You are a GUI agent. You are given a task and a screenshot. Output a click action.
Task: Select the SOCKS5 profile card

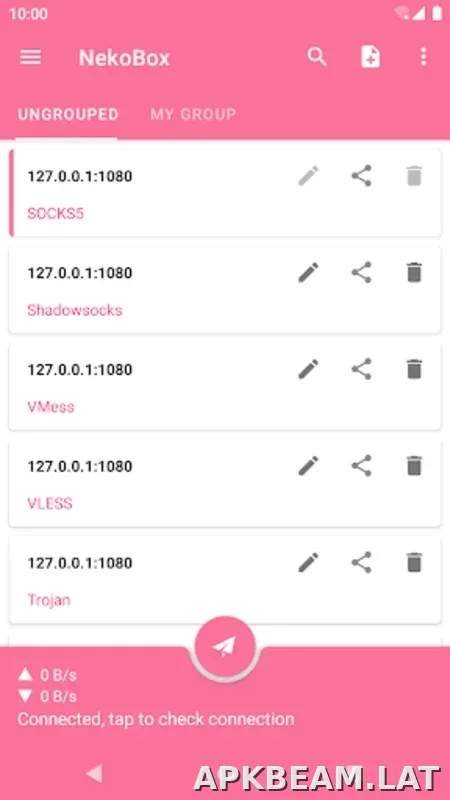tap(225, 193)
